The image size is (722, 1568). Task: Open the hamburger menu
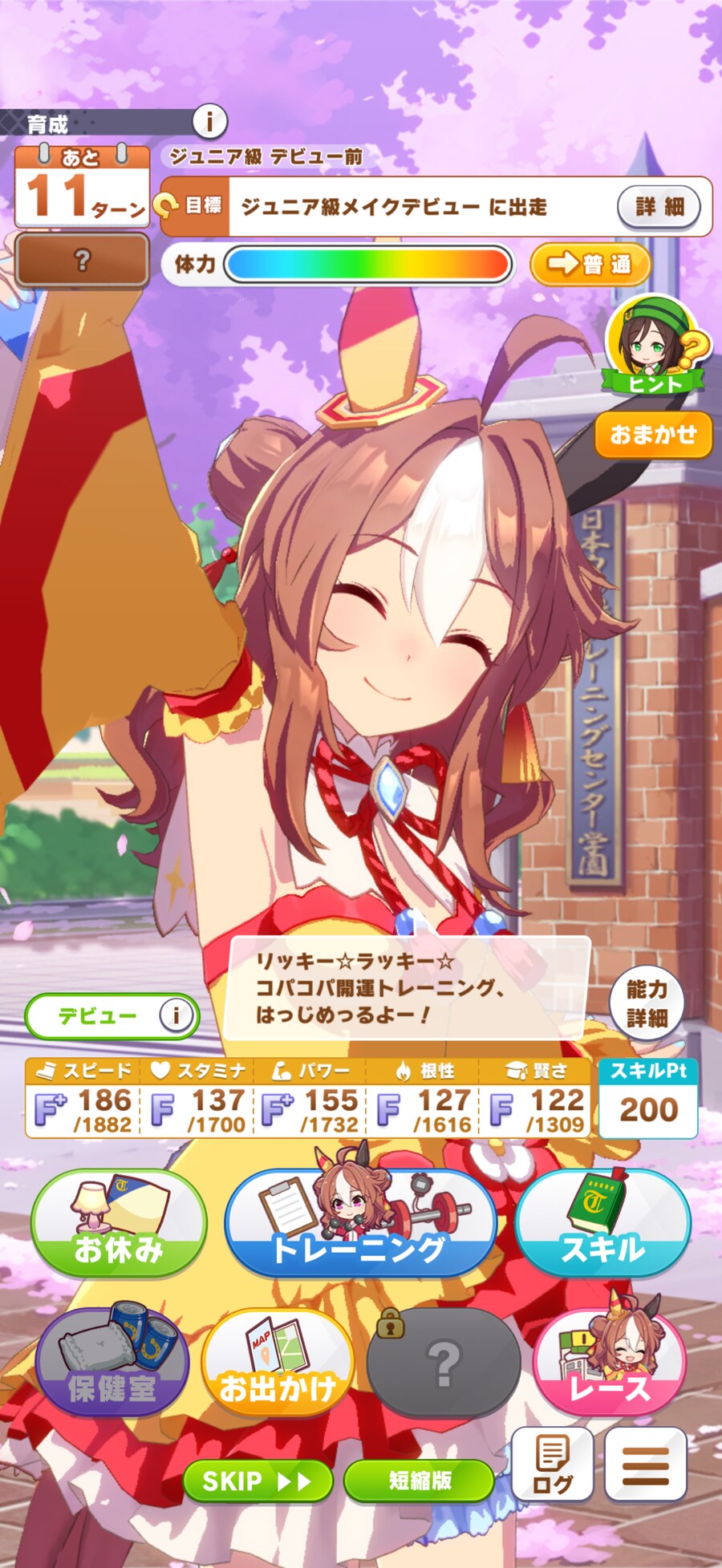click(646, 1465)
